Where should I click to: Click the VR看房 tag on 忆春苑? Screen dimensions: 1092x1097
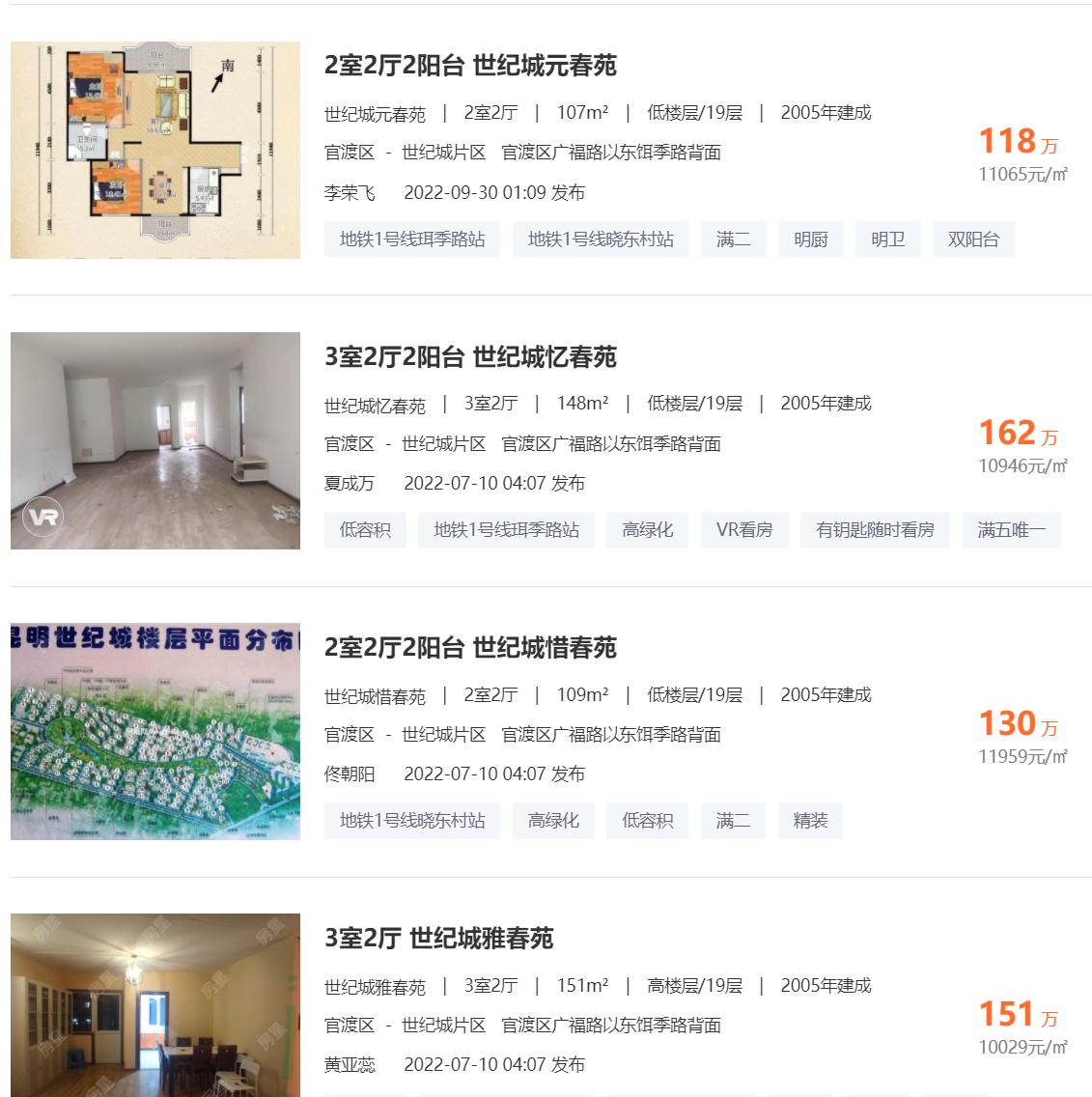(x=744, y=530)
